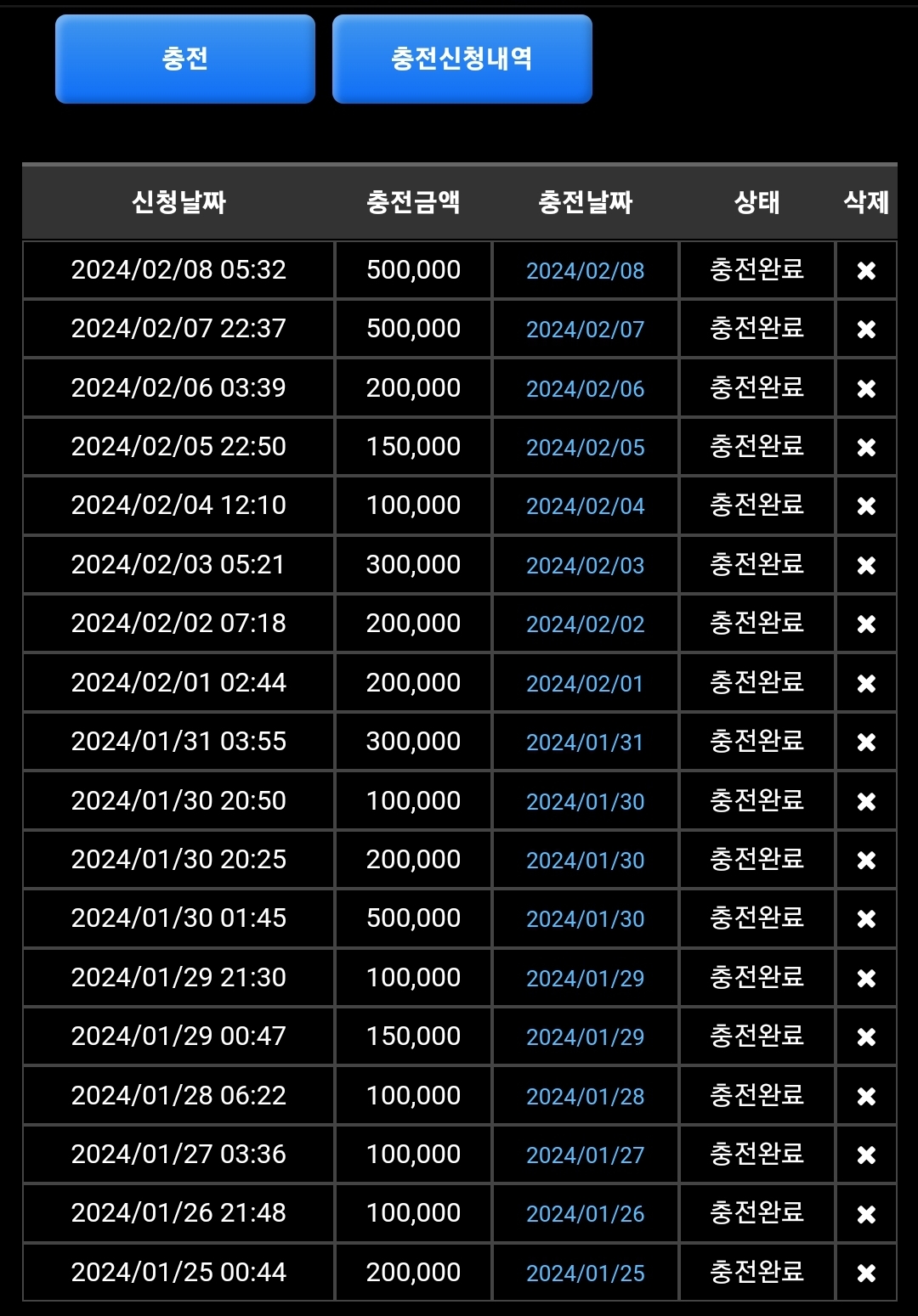Image resolution: width=918 pixels, height=1316 pixels.
Task: Remove the 2024/01/28 06:22 charge record
Action: pyautogui.click(x=866, y=1096)
